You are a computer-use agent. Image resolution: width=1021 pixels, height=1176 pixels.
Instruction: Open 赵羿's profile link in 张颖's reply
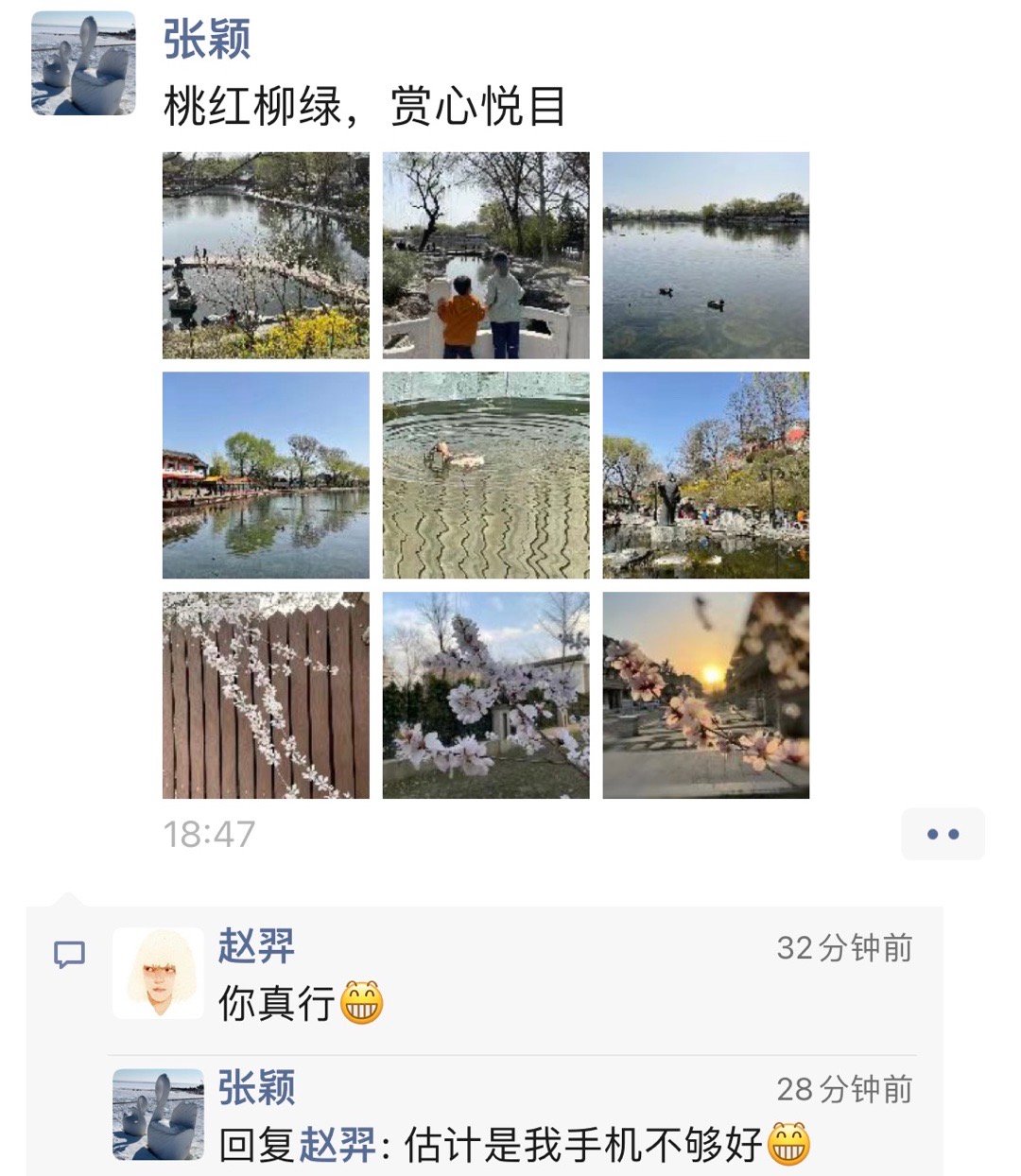[x=337, y=1146]
